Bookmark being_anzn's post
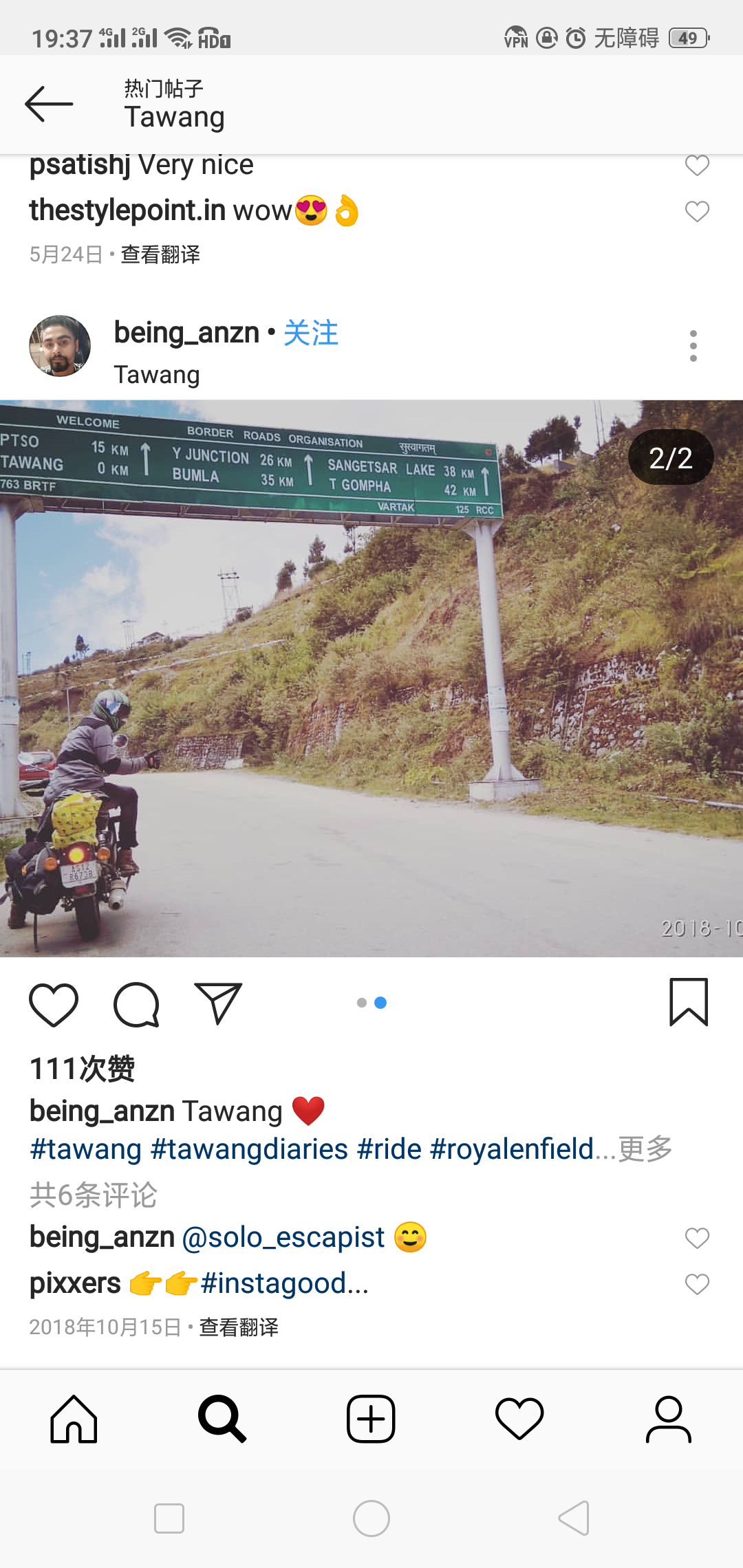Viewport: 743px width, 1568px height. click(689, 1003)
